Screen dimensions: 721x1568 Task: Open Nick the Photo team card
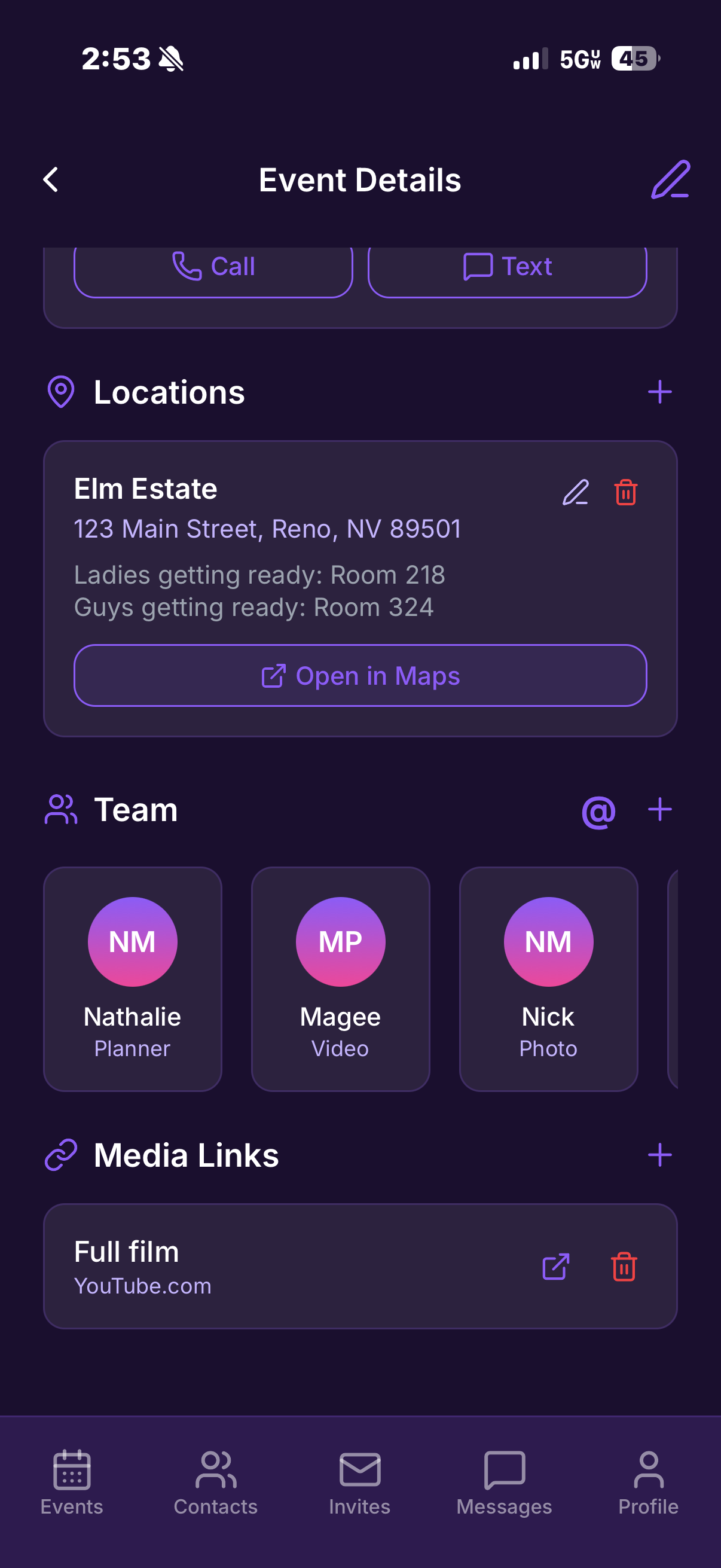point(548,979)
